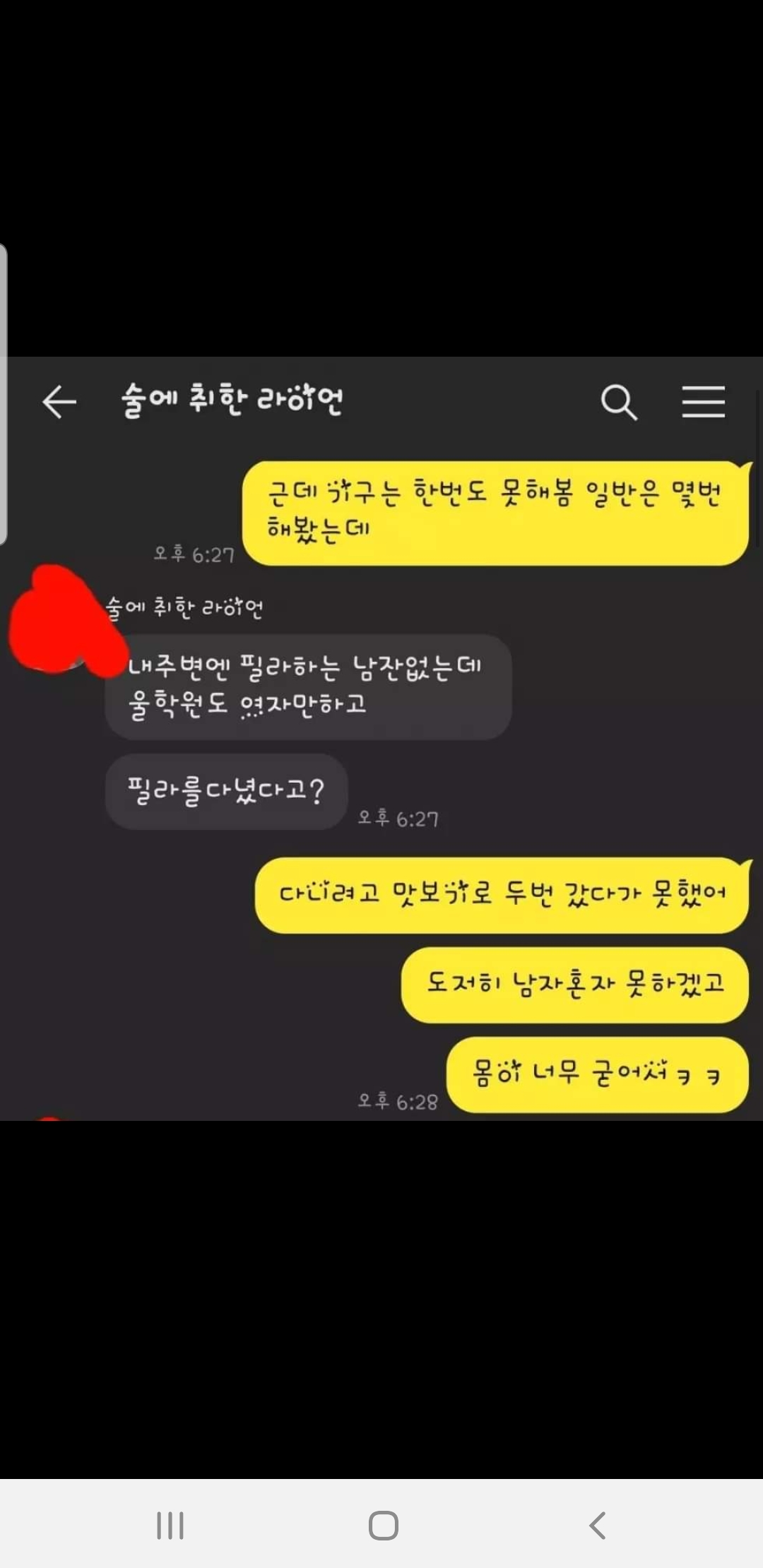Tap the displayed chat screenshot image
Viewport: 763px width, 1568px height.
tap(381, 738)
